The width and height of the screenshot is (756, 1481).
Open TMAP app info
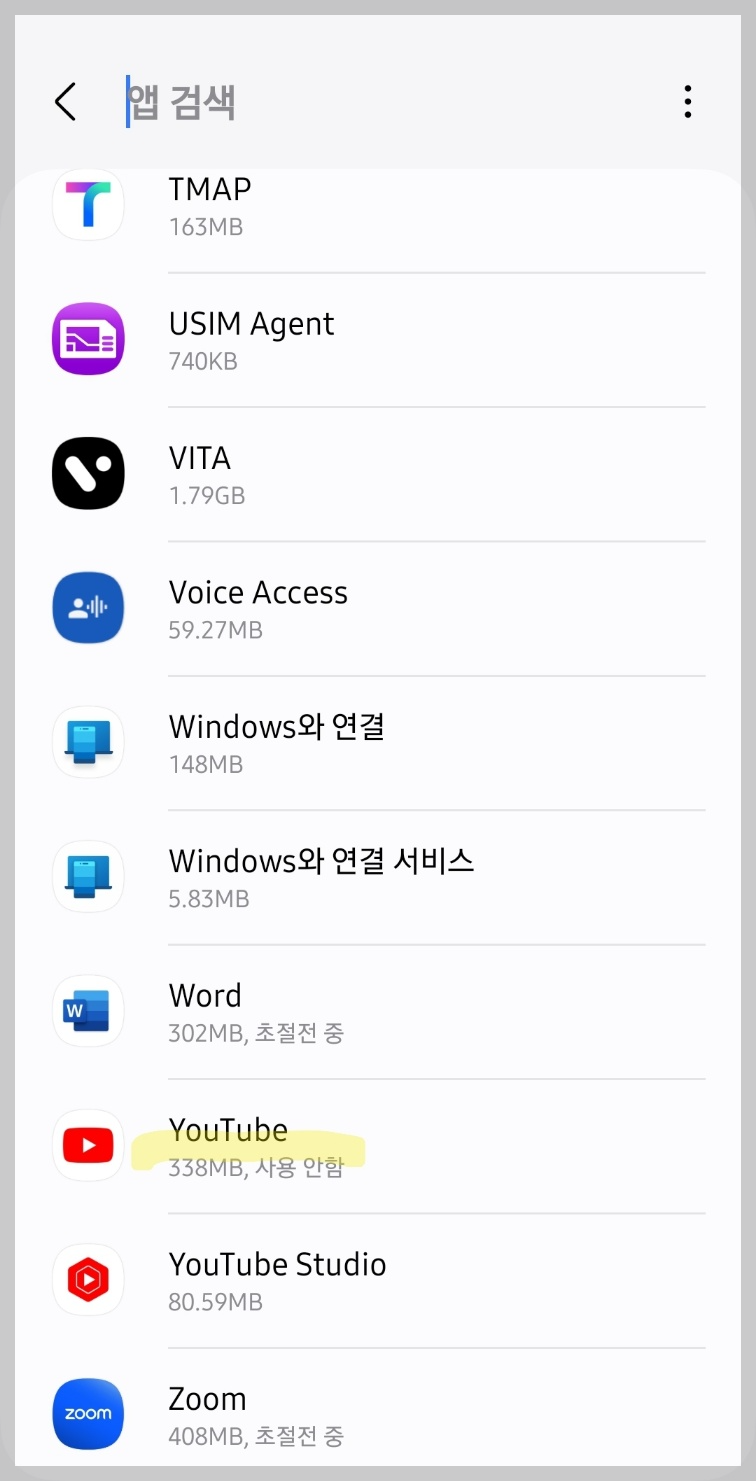coord(378,206)
